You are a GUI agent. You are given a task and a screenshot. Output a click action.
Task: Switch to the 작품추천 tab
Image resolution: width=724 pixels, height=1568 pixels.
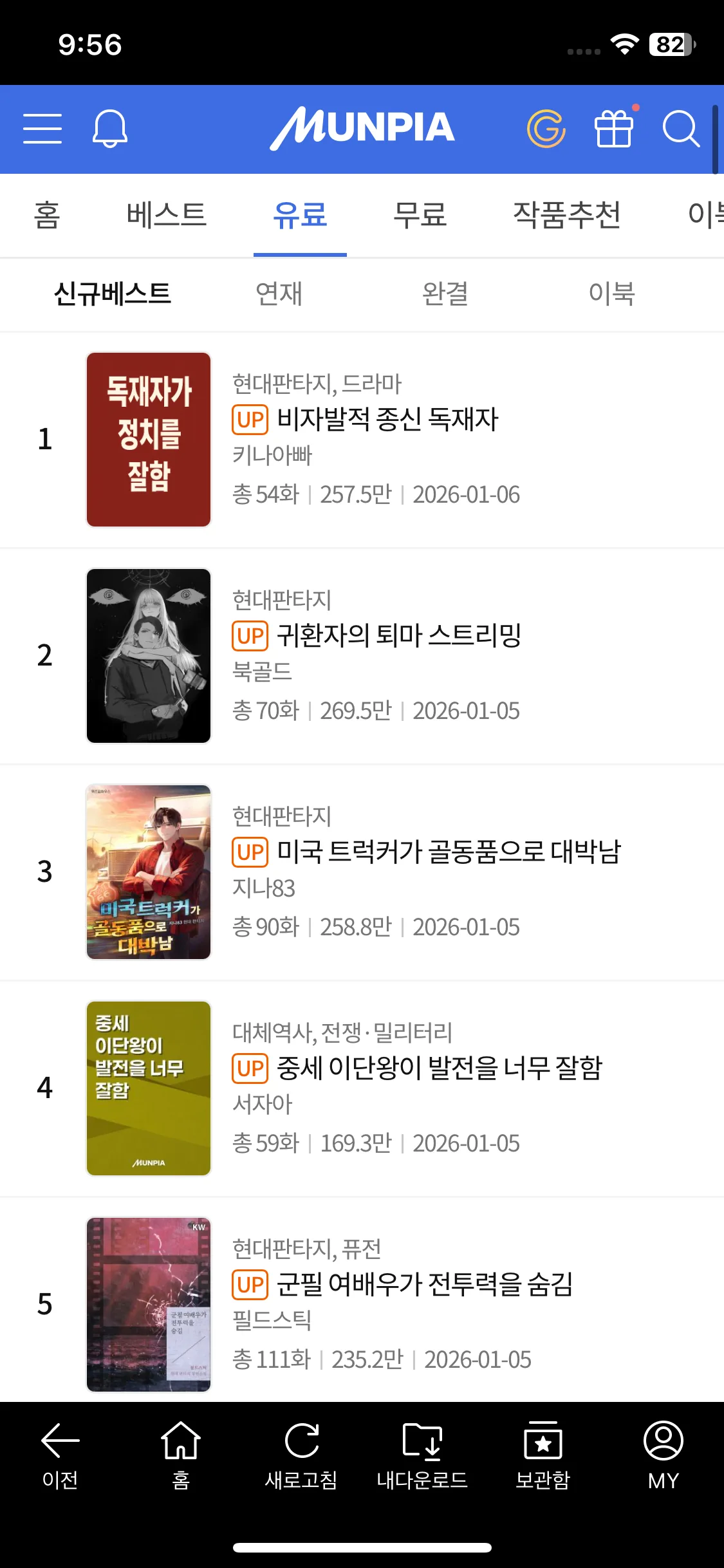pos(566,215)
